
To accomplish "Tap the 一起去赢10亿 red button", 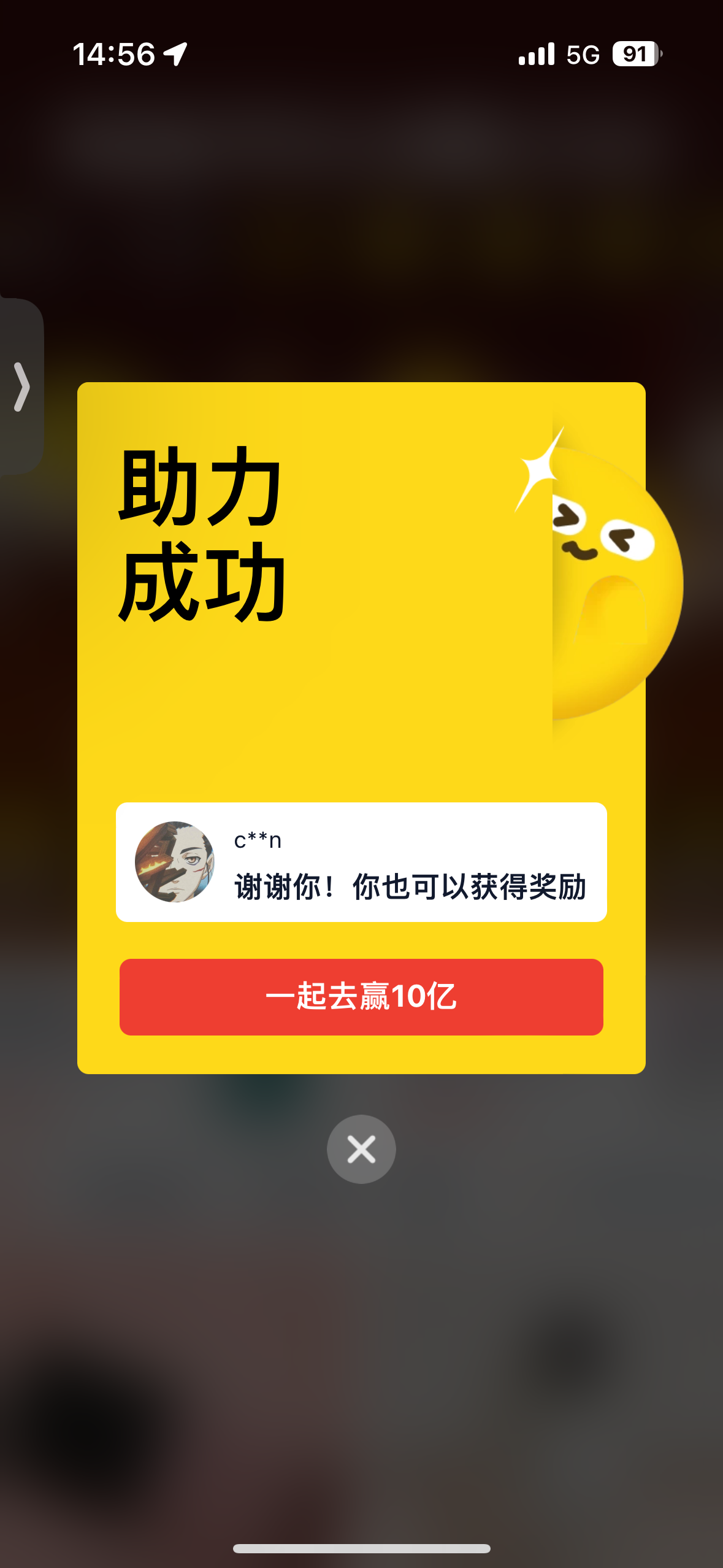I will coord(361,997).
